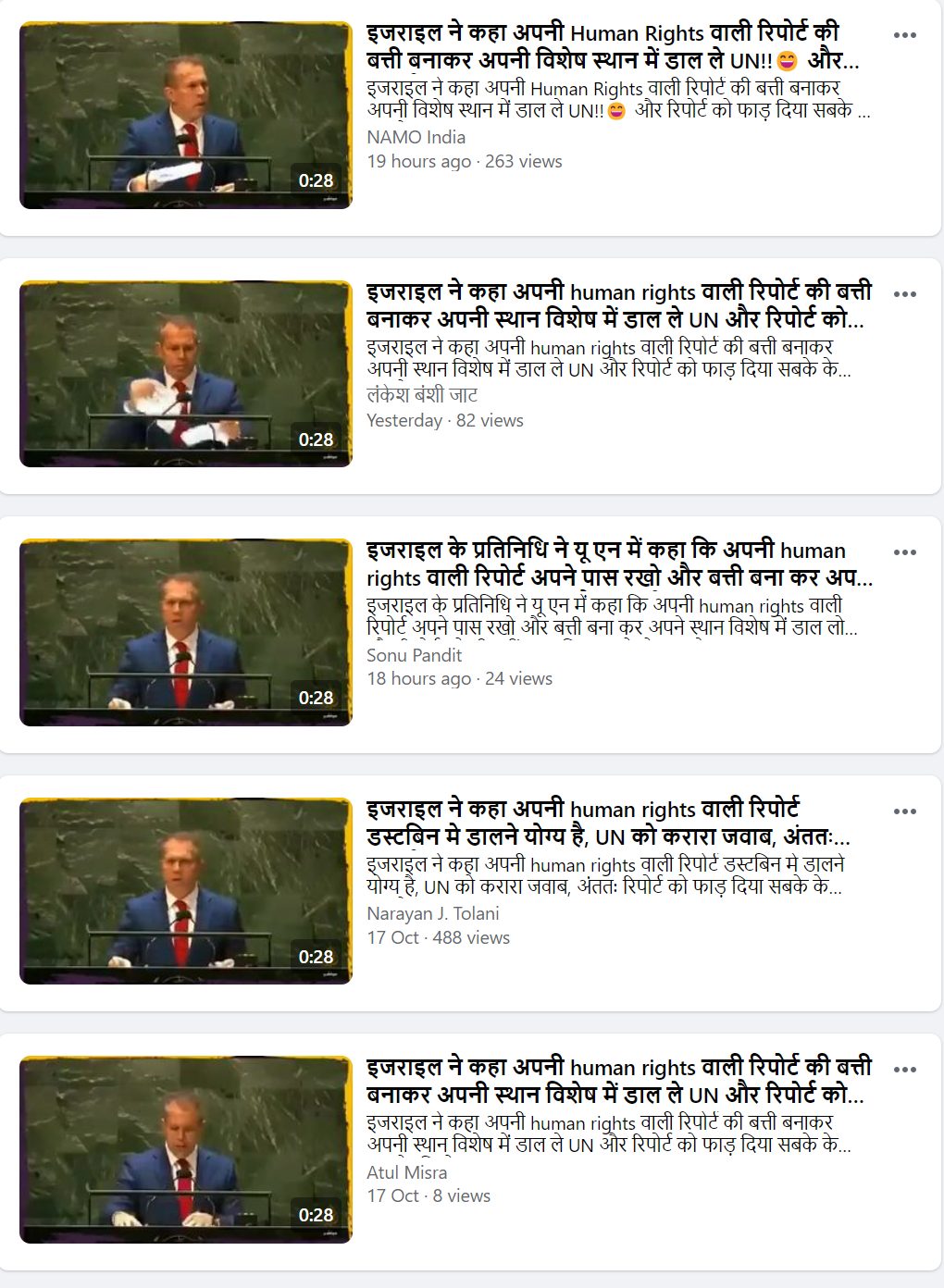Viewport: 944px width, 1288px height.
Task: Open more options for Narayan J. Tolani's video
Action: 904,811
